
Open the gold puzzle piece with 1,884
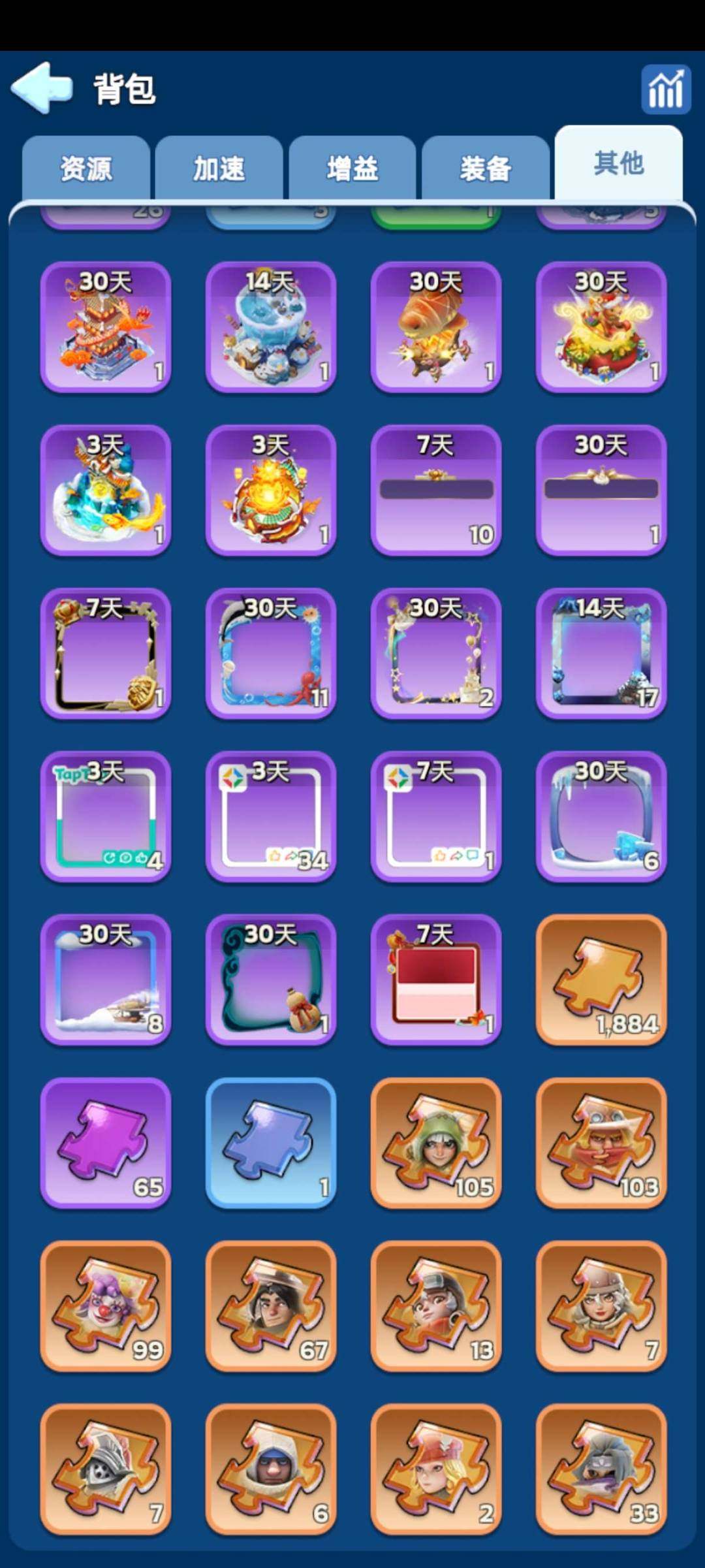point(601,980)
